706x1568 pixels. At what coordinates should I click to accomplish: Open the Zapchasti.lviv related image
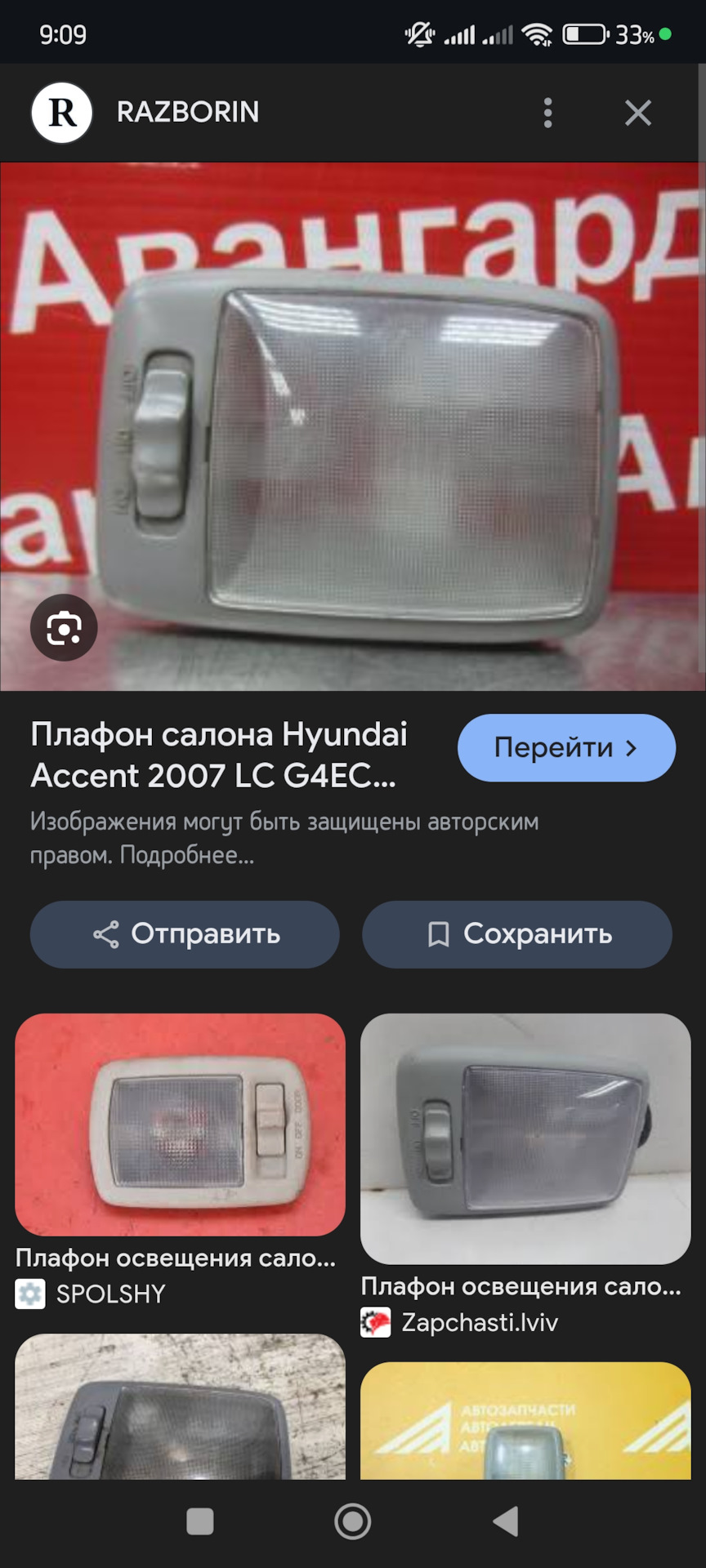pyautogui.click(x=525, y=1138)
